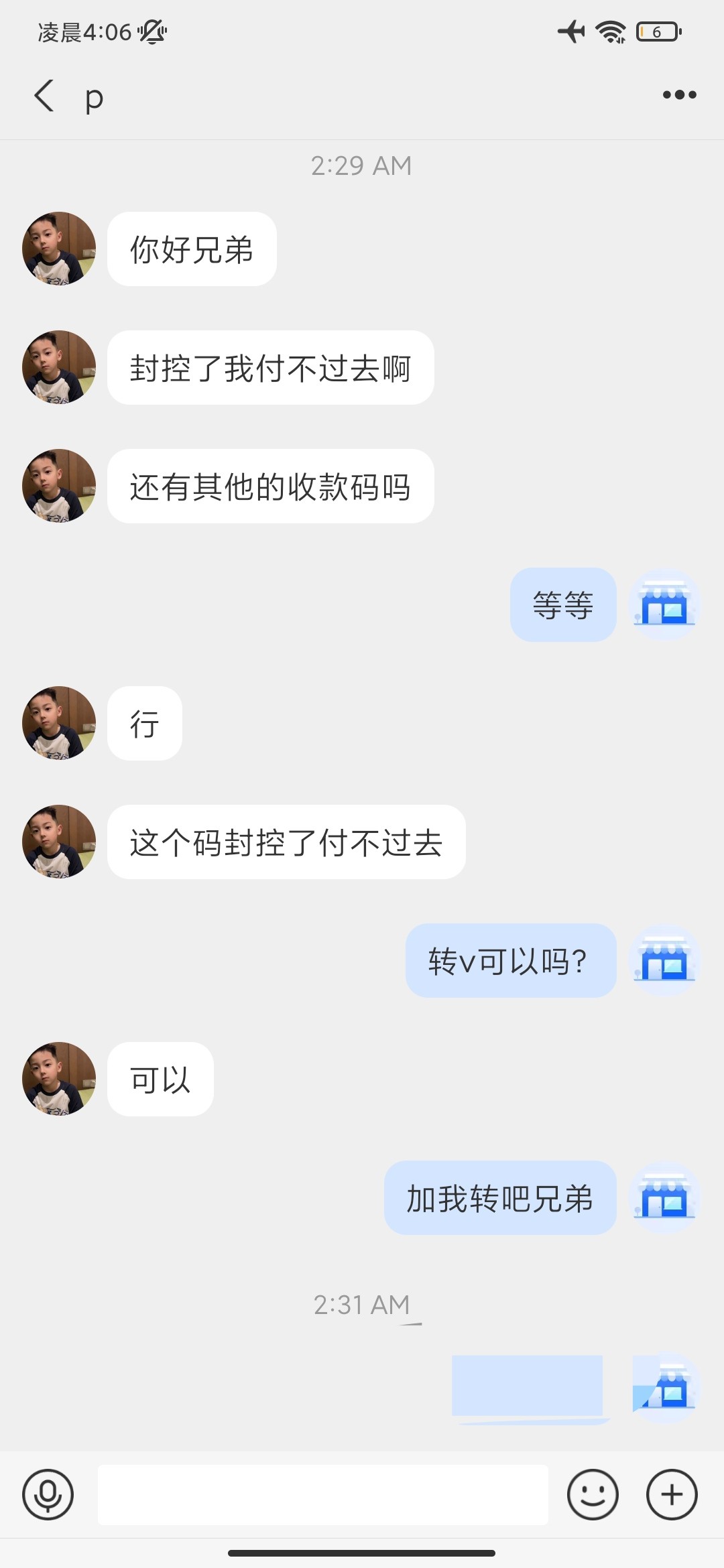
Task: Tap the voice message microphone icon
Action: [48, 1494]
